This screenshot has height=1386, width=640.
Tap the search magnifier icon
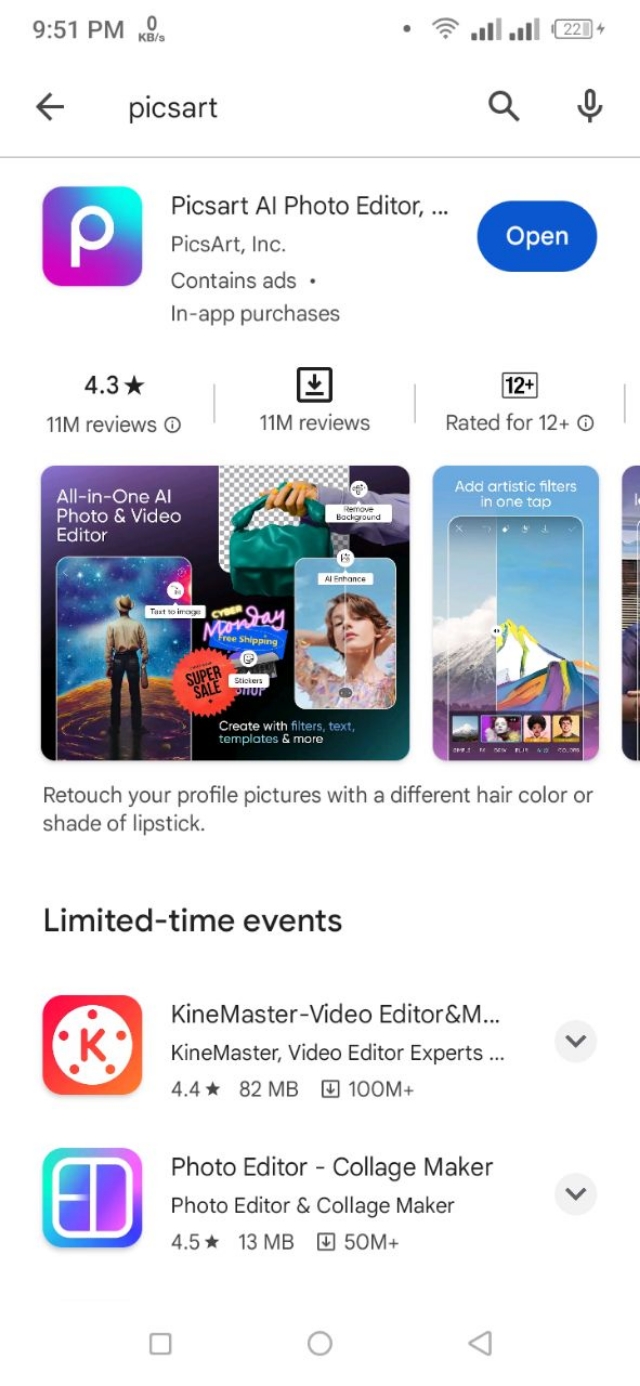coord(504,106)
